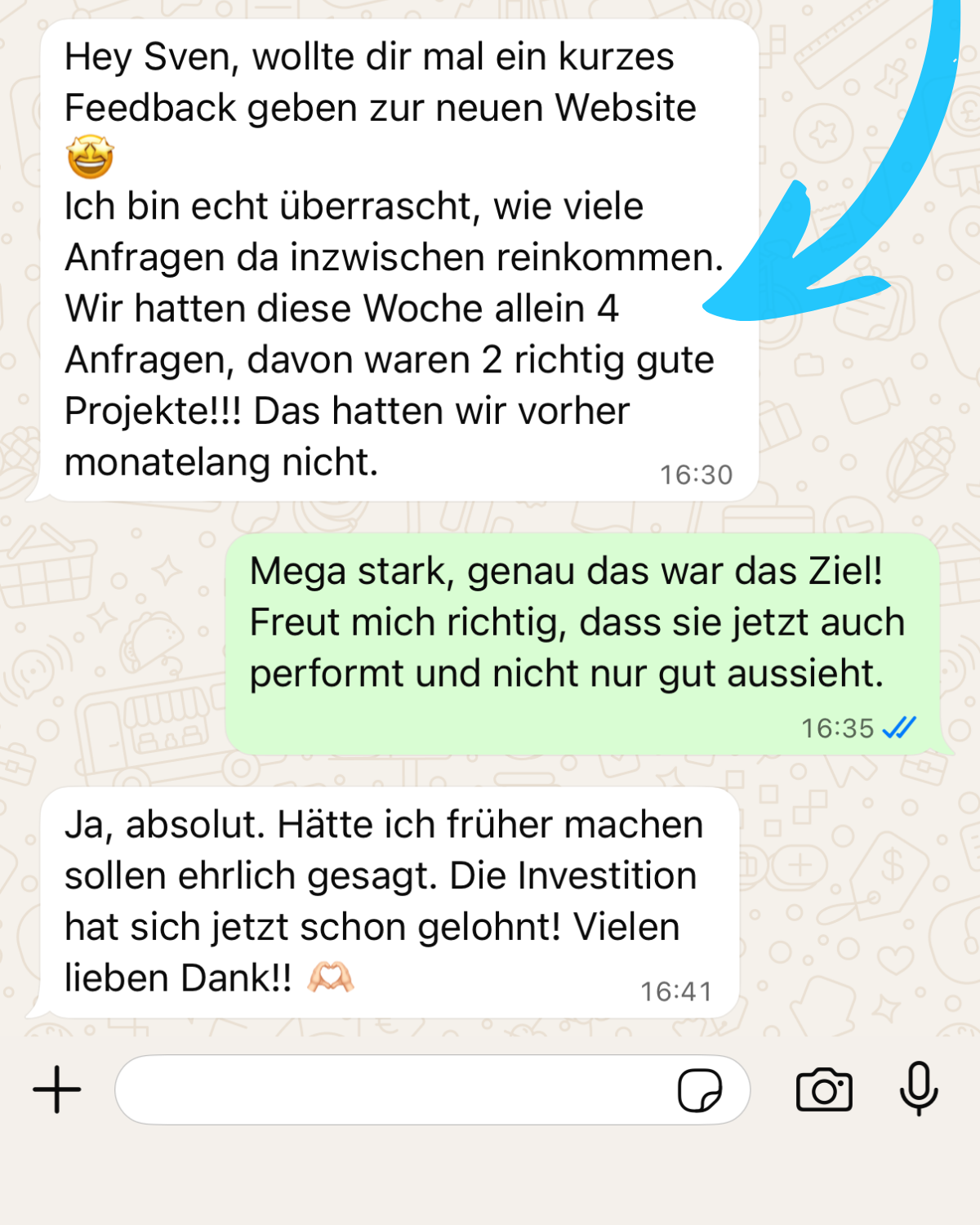Viewport: 980px width, 1225px height.
Task: Tap the blue double checkmarks read receipt
Action: pyautogui.click(x=898, y=727)
